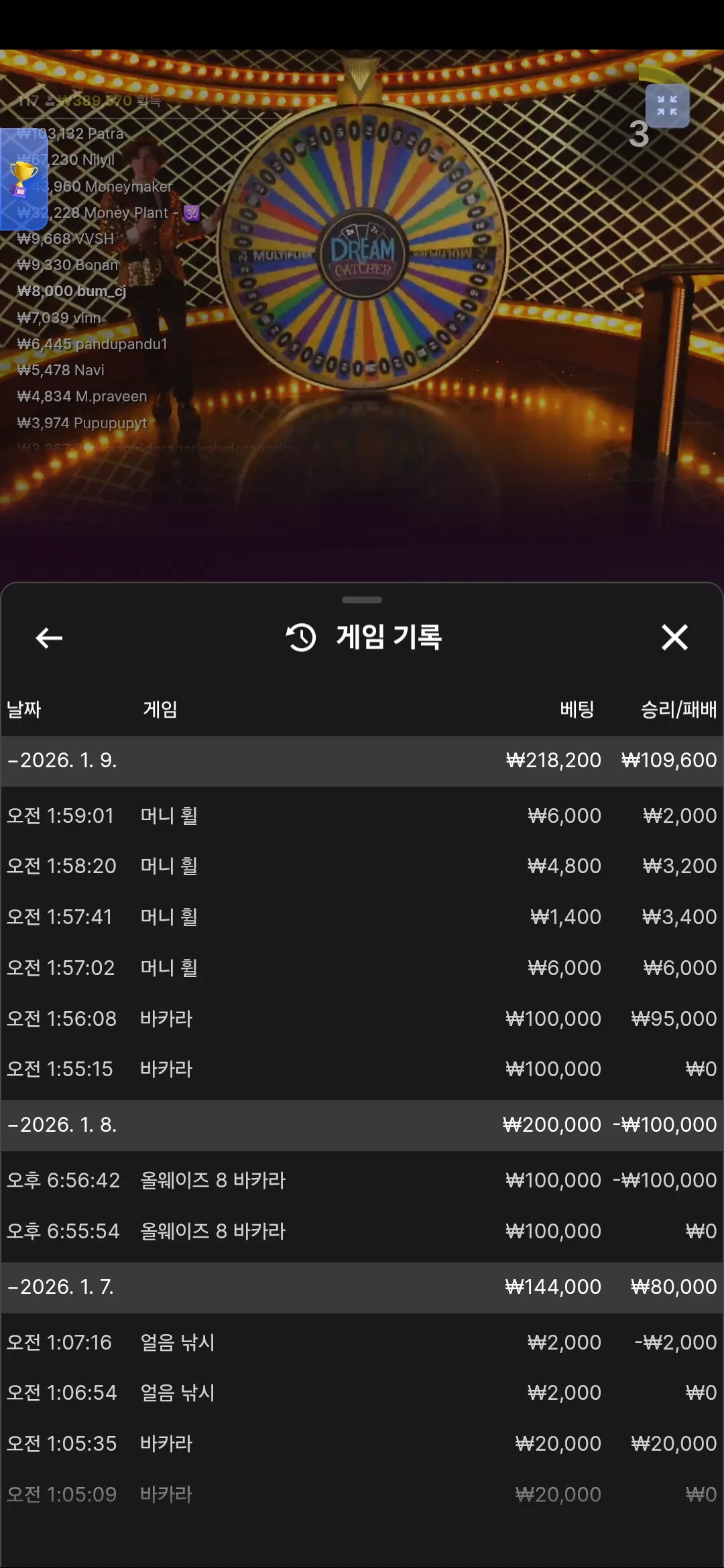Close the 게임 기록 panel

tap(674, 637)
